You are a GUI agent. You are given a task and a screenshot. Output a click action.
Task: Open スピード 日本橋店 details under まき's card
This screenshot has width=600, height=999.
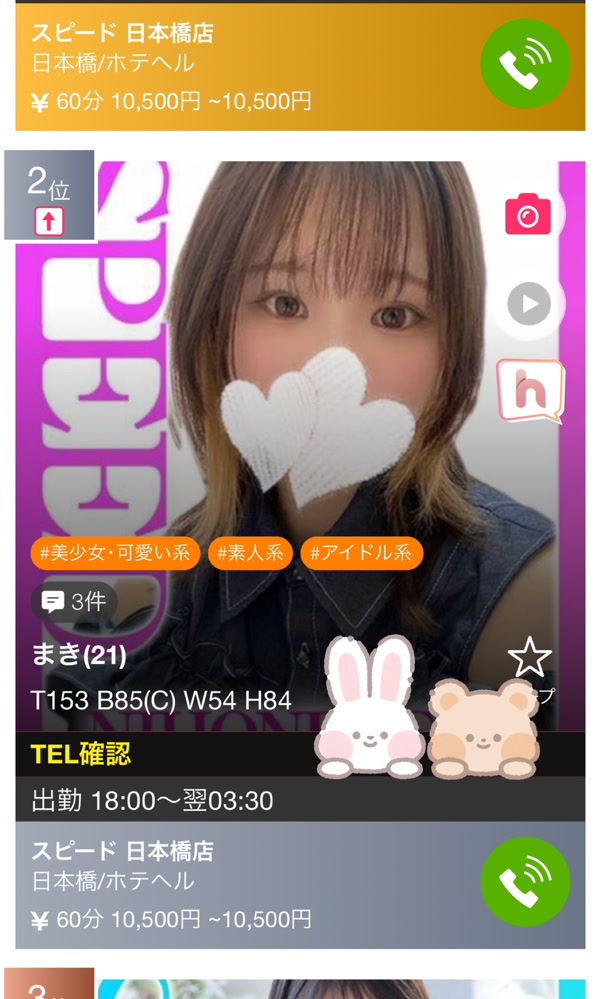(124, 852)
